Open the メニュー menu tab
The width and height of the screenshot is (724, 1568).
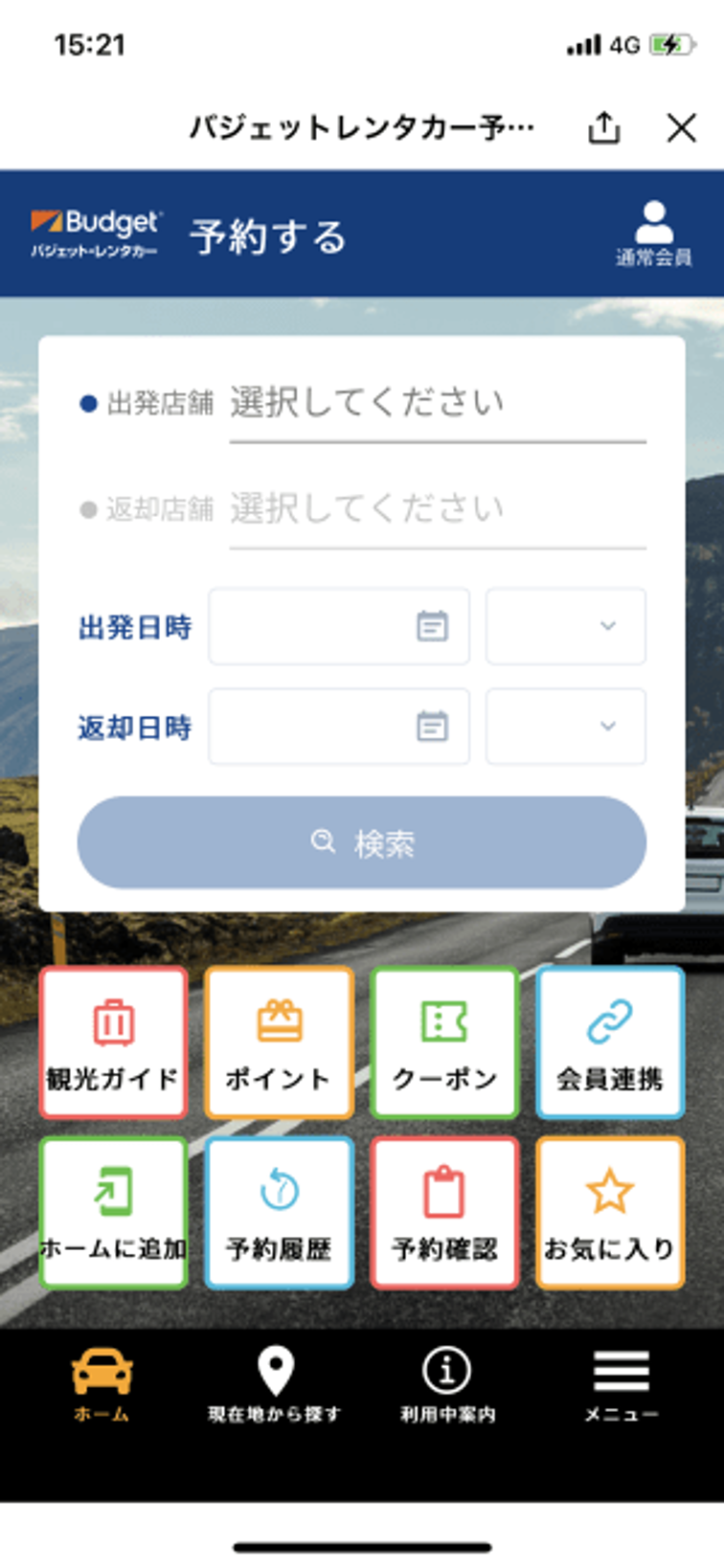[621, 1385]
